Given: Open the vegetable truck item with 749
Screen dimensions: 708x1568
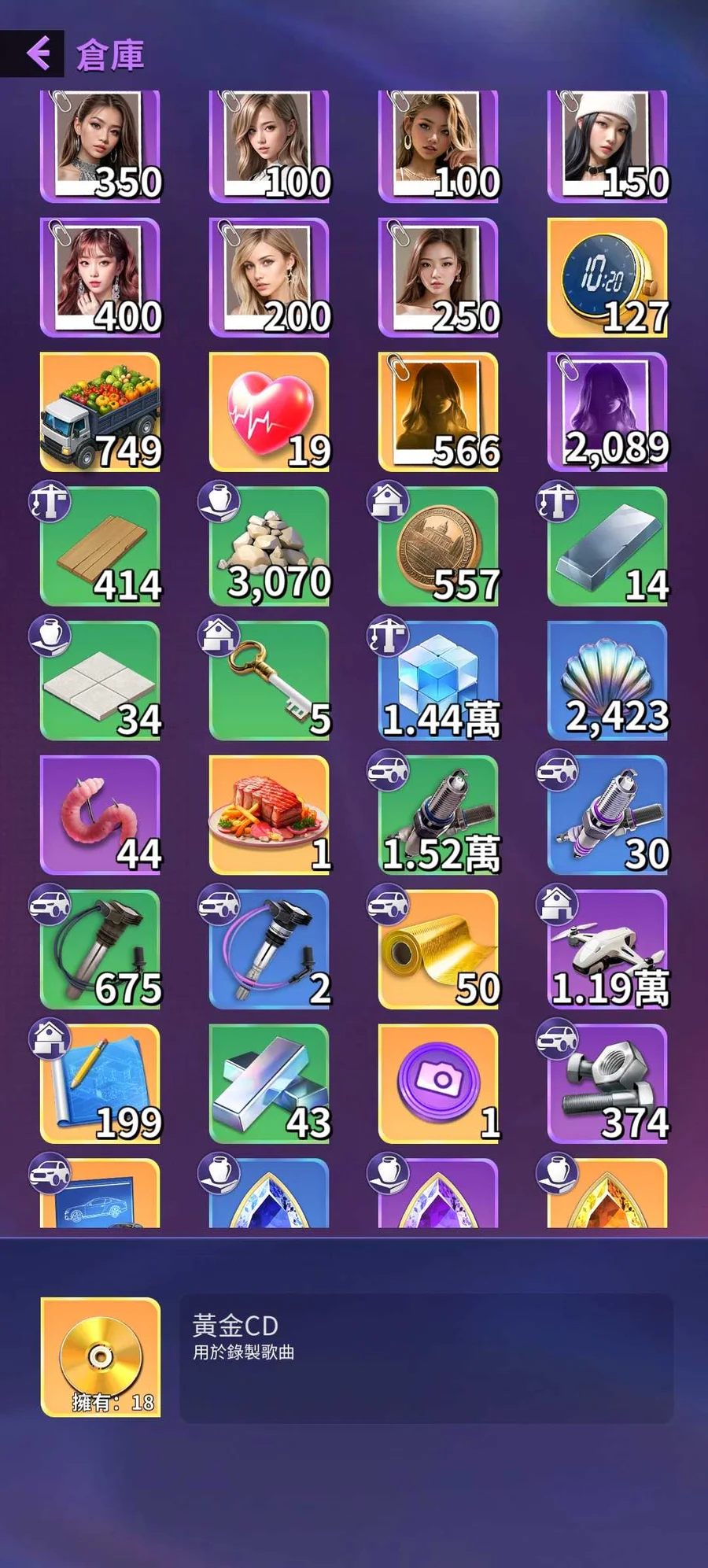Looking at the screenshot, I should point(101,412).
